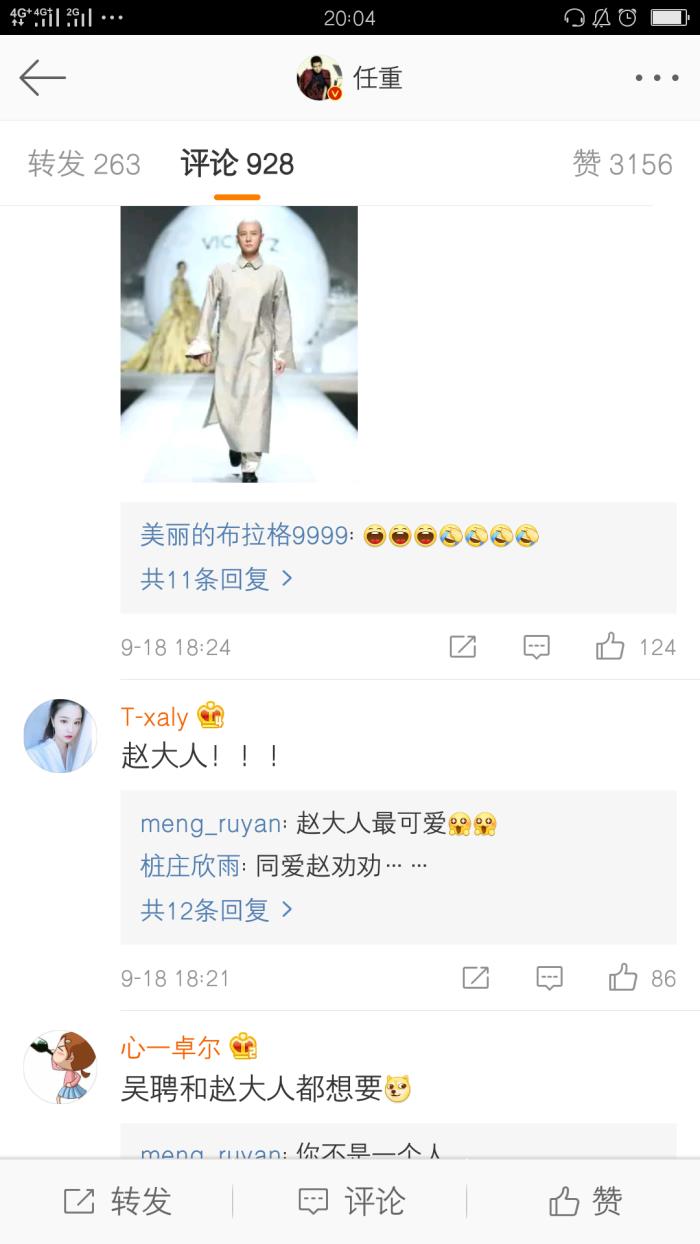
Task: Repost the comment posted at 9-18 18:24
Action: (x=462, y=647)
